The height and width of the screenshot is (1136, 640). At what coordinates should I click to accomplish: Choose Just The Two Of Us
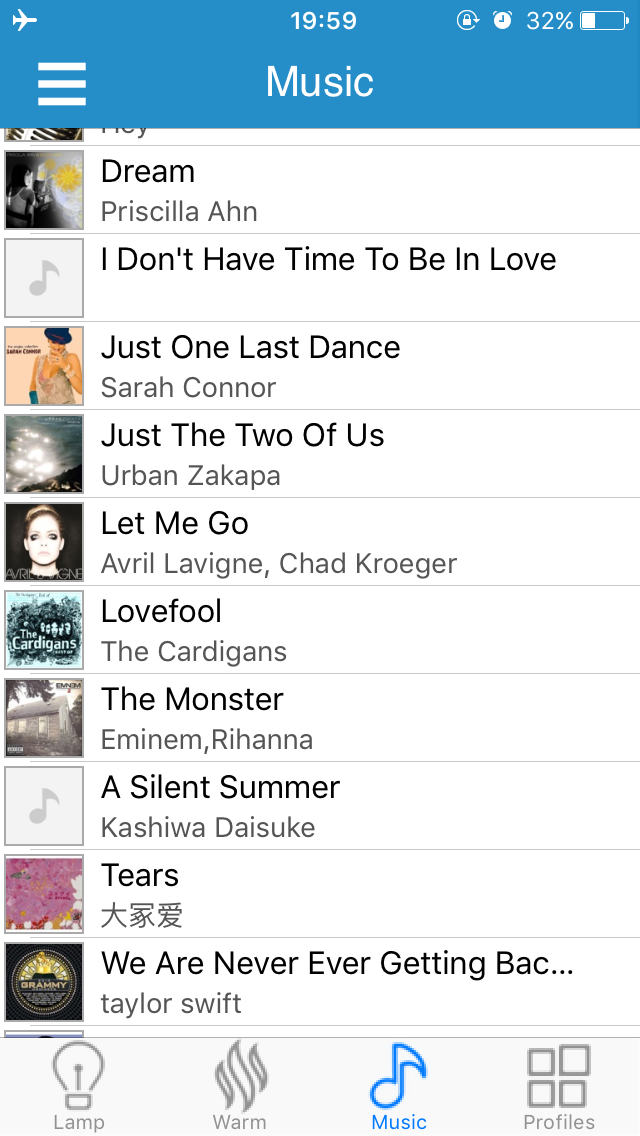(320, 454)
